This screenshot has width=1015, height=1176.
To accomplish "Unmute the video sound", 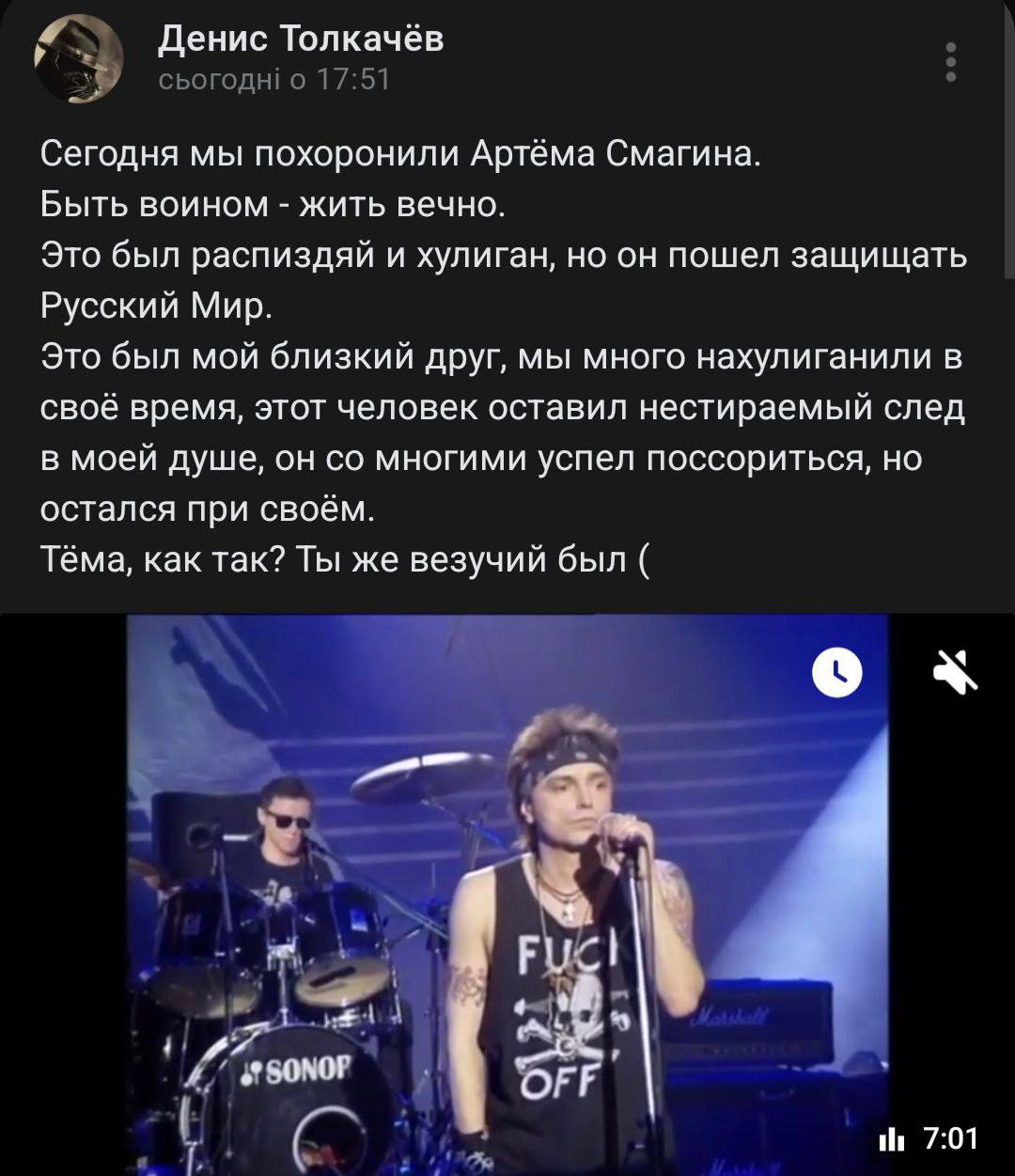I will [956, 673].
